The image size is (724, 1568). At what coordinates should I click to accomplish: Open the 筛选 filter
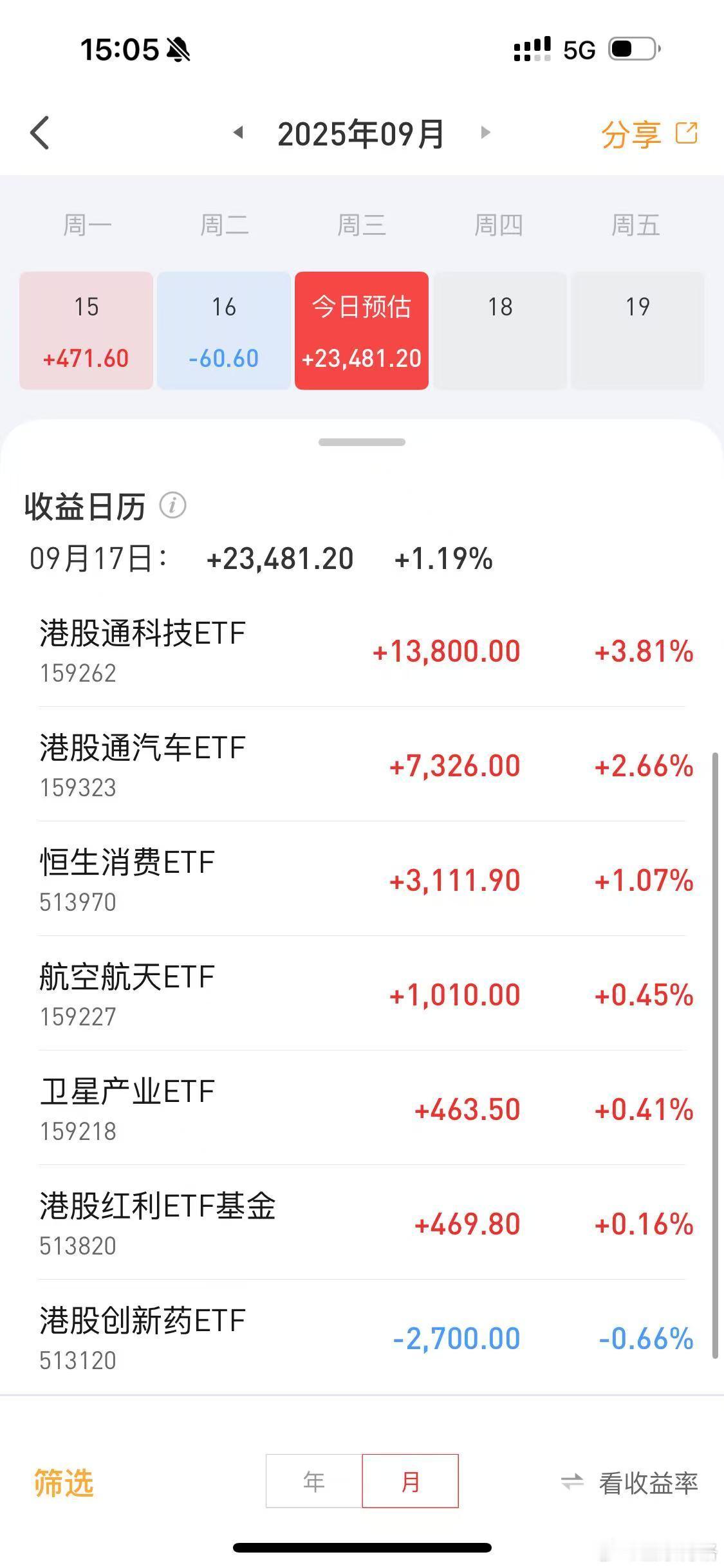(64, 1483)
